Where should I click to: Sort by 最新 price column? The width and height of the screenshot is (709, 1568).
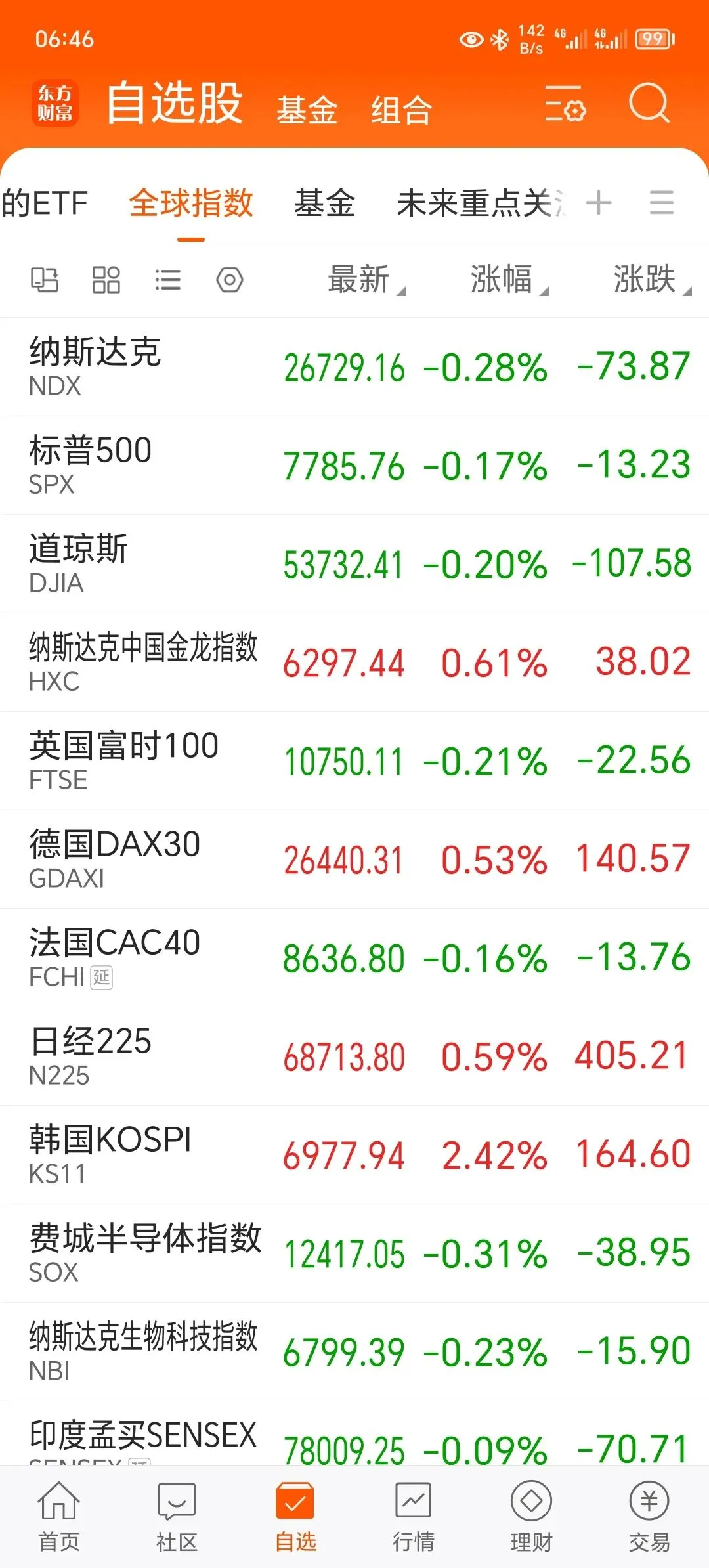click(366, 280)
